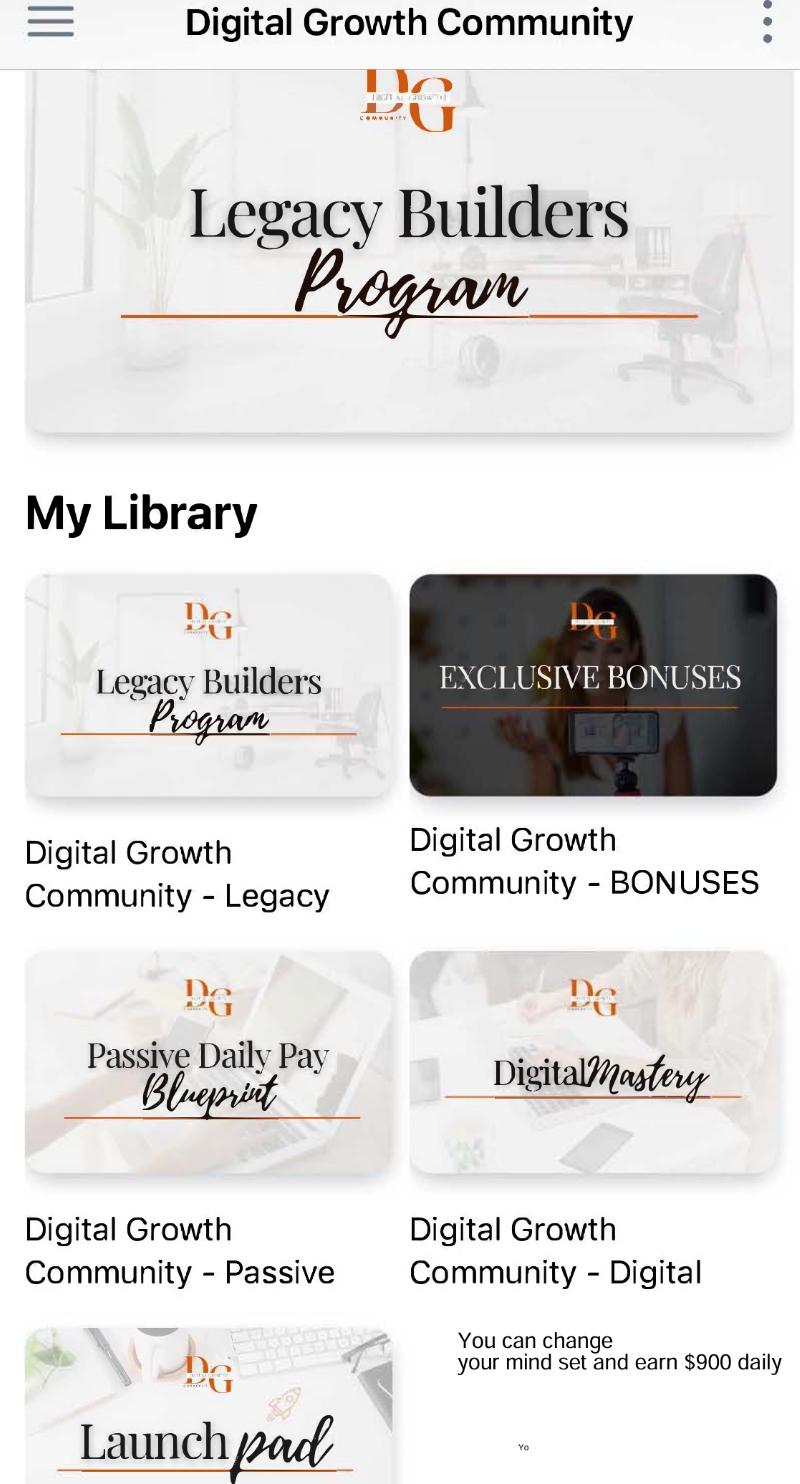Image resolution: width=800 pixels, height=1484 pixels.
Task: Open the three-dot overflow menu
Action: [767, 22]
